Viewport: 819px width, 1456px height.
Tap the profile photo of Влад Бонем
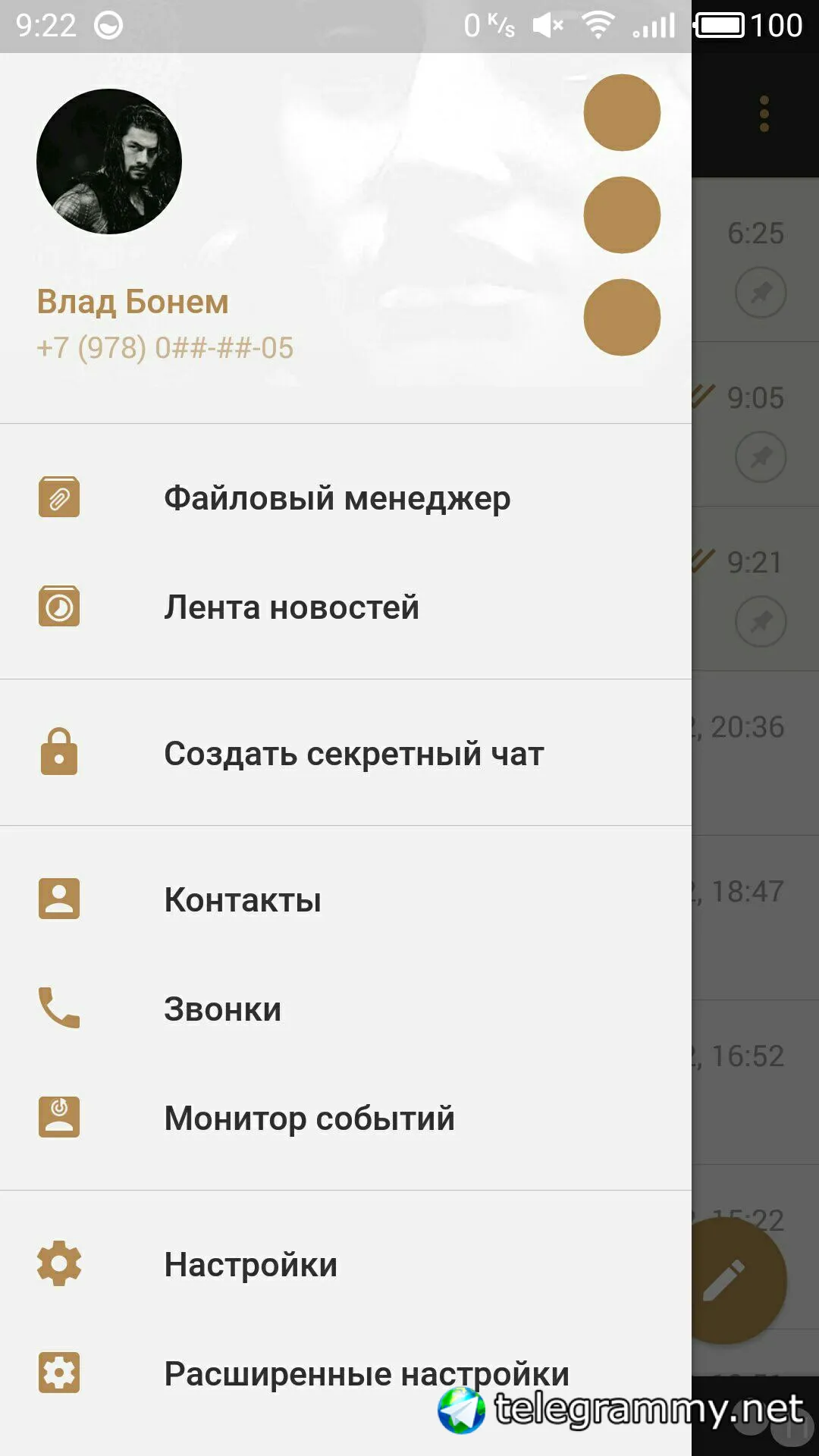pos(109,162)
